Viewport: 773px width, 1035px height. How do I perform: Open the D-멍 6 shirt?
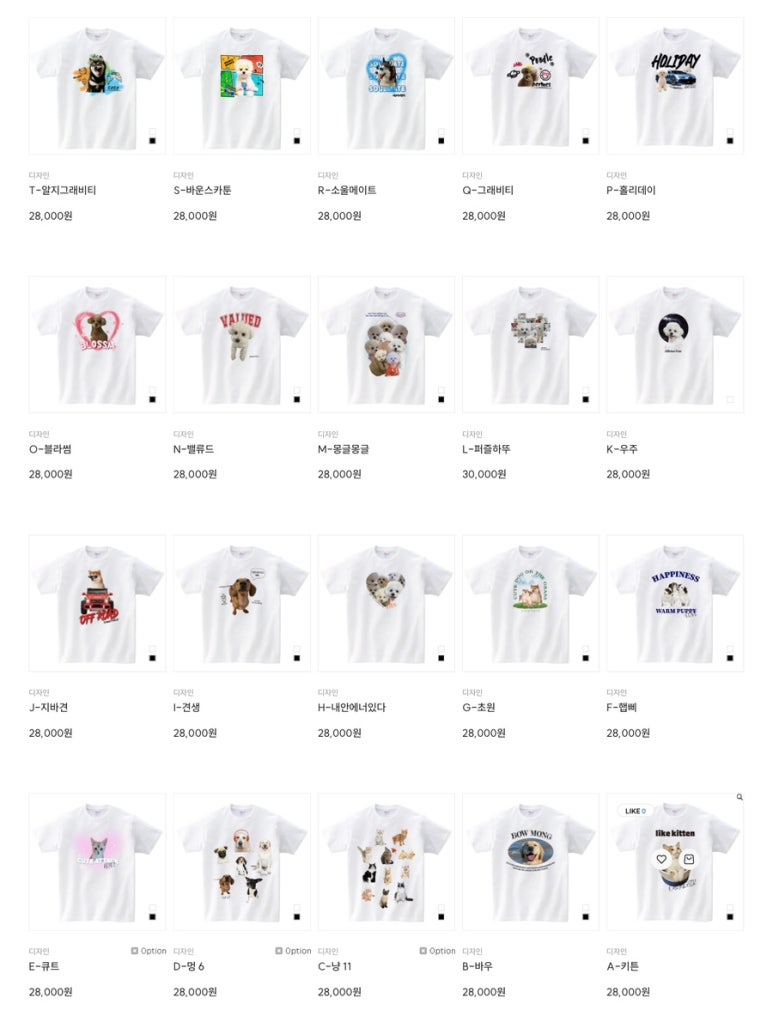(x=242, y=861)
